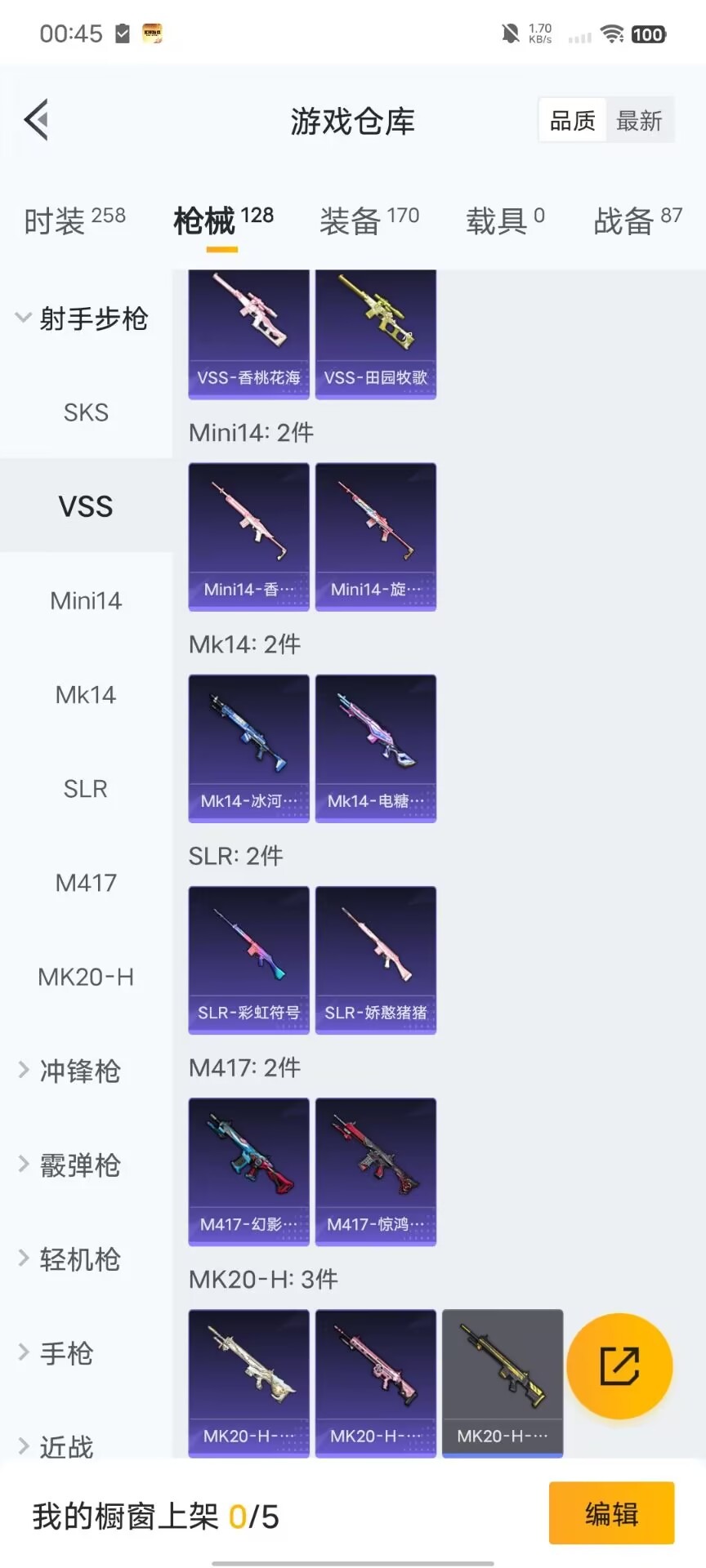Collapse the 射手步枪 category
The height and width of the screenshot is (1568, 706).
[82, 318]
